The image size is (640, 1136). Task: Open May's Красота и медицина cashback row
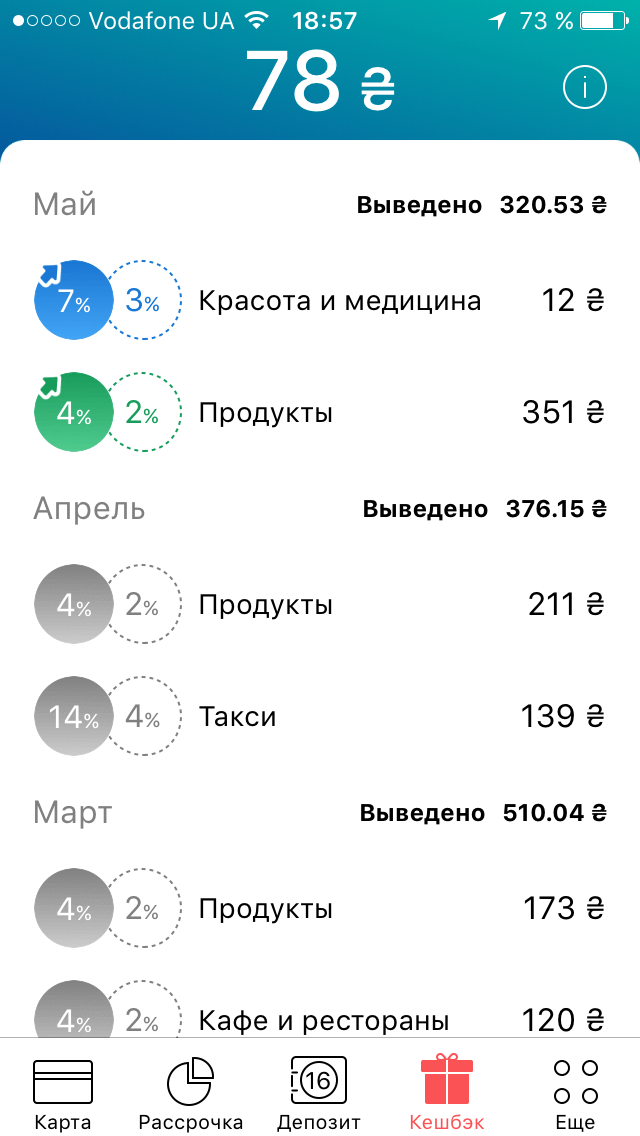tap(320, 300)
